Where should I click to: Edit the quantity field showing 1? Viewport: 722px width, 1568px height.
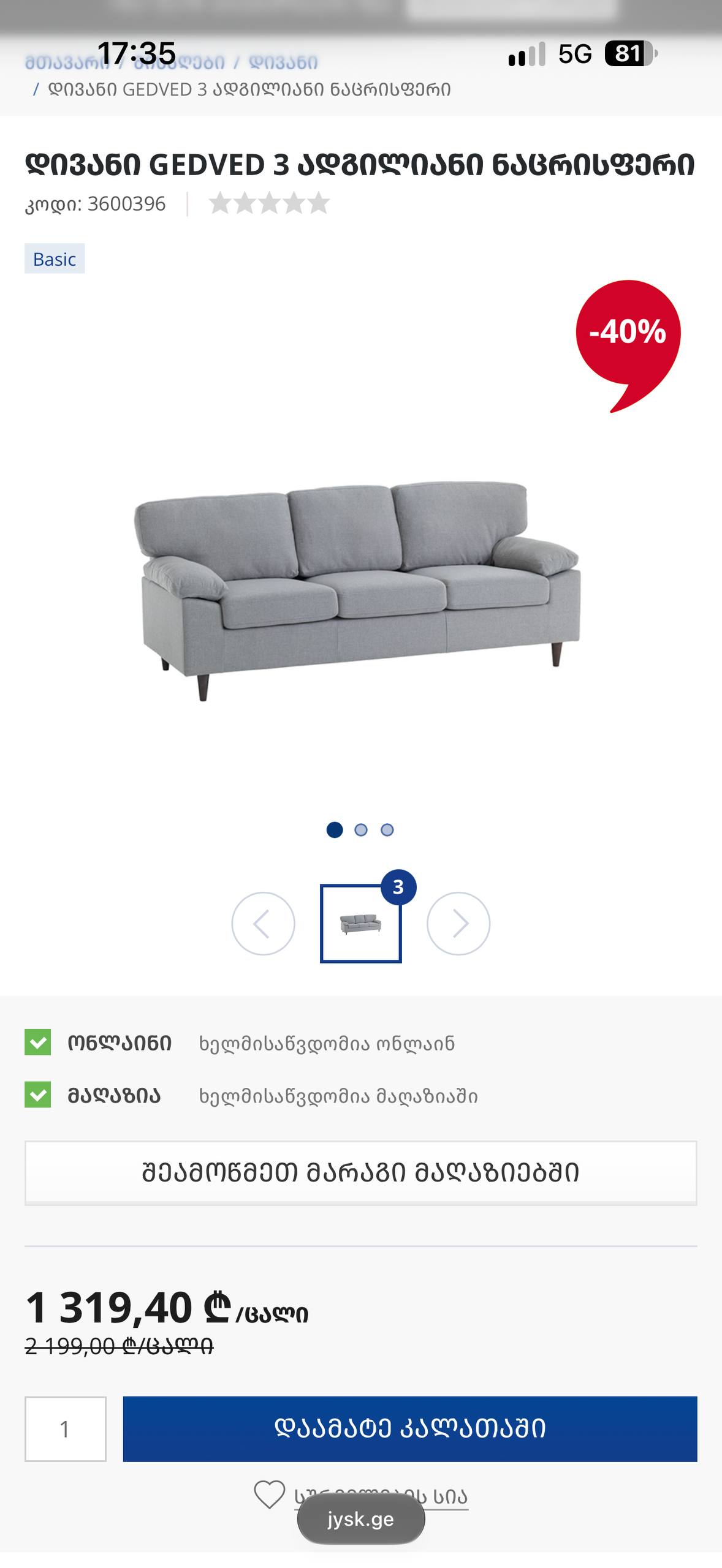pyautogui.click(x=65, y=1428)
